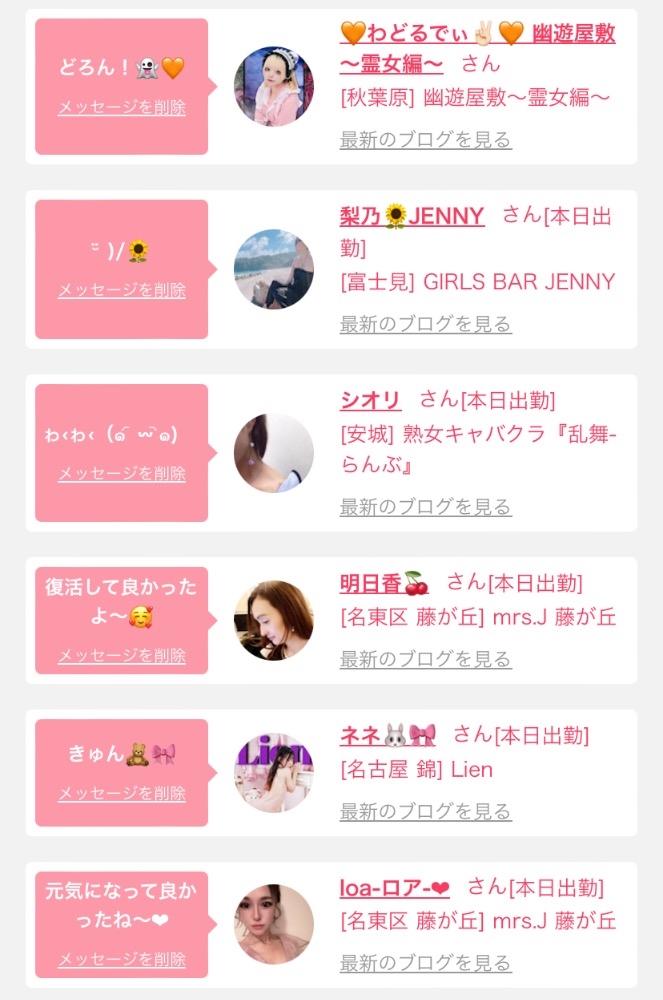Image resolution: width=663 pixels, height=1000 pixels.
Task: View latest blog of ネネ
Action: [425, 811]
